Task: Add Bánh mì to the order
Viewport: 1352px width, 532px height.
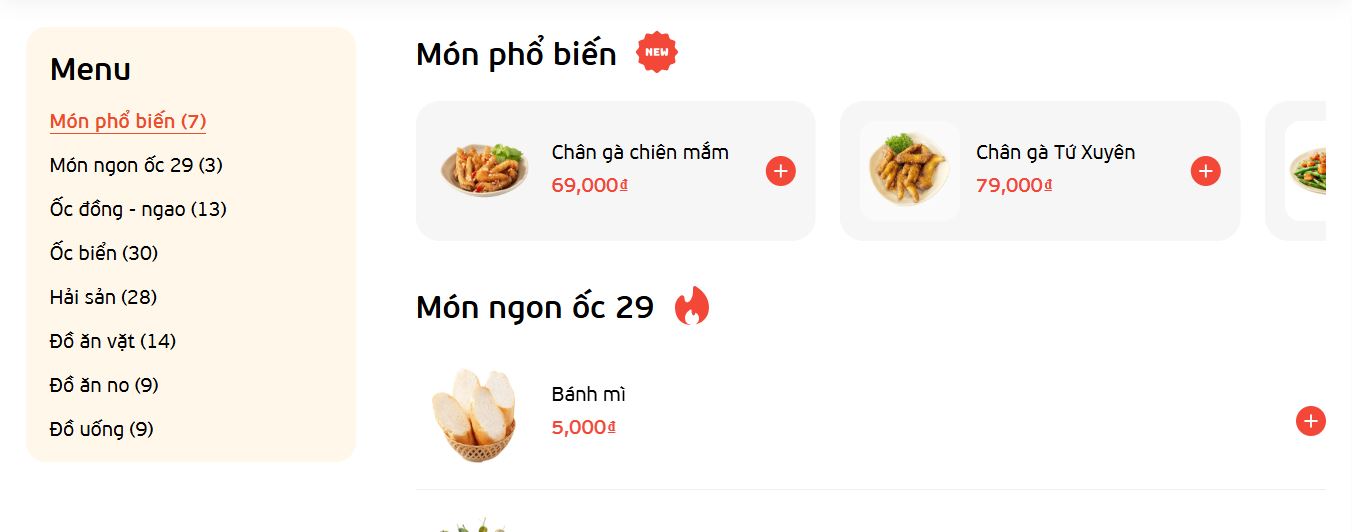Action: (1311, 421)
